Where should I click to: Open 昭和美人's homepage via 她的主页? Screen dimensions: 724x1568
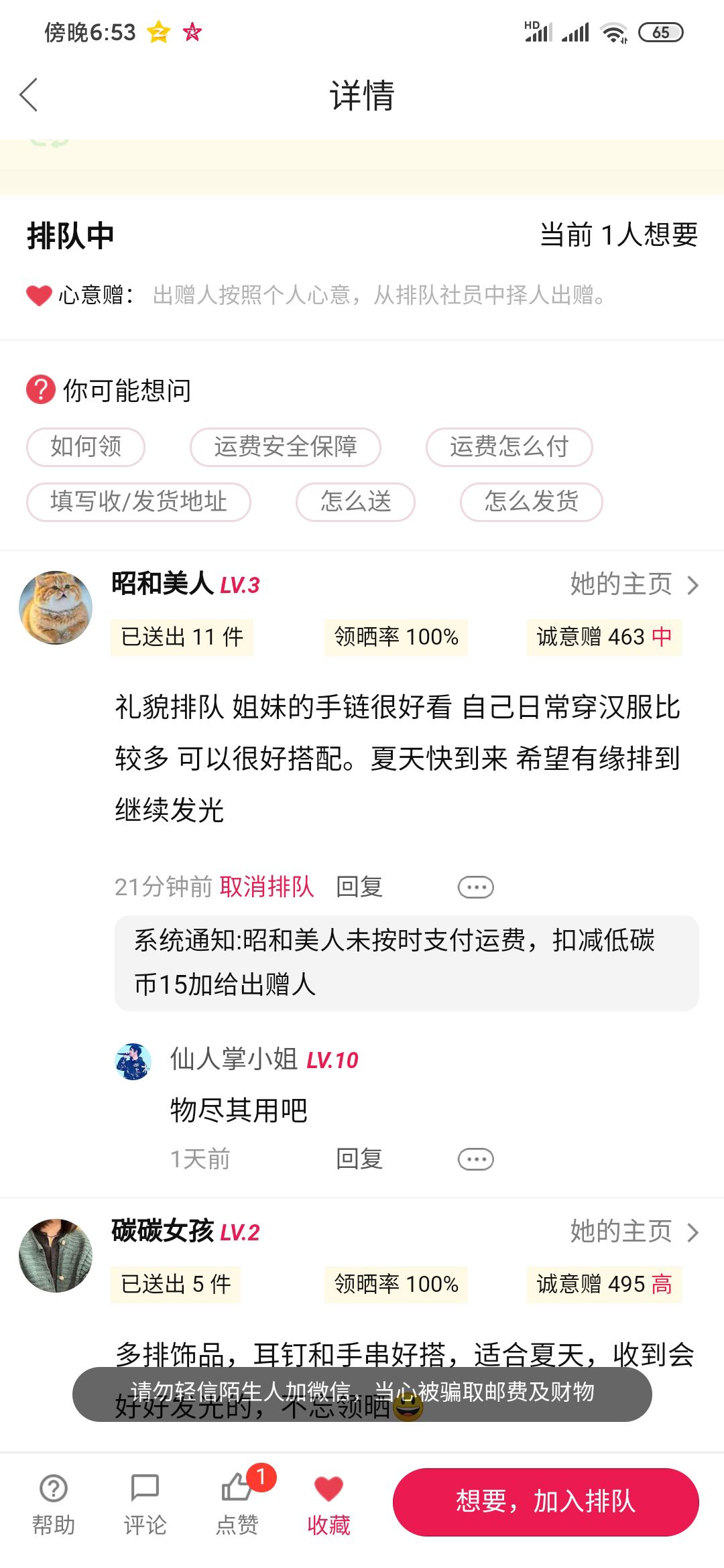[x=634, y=584]
